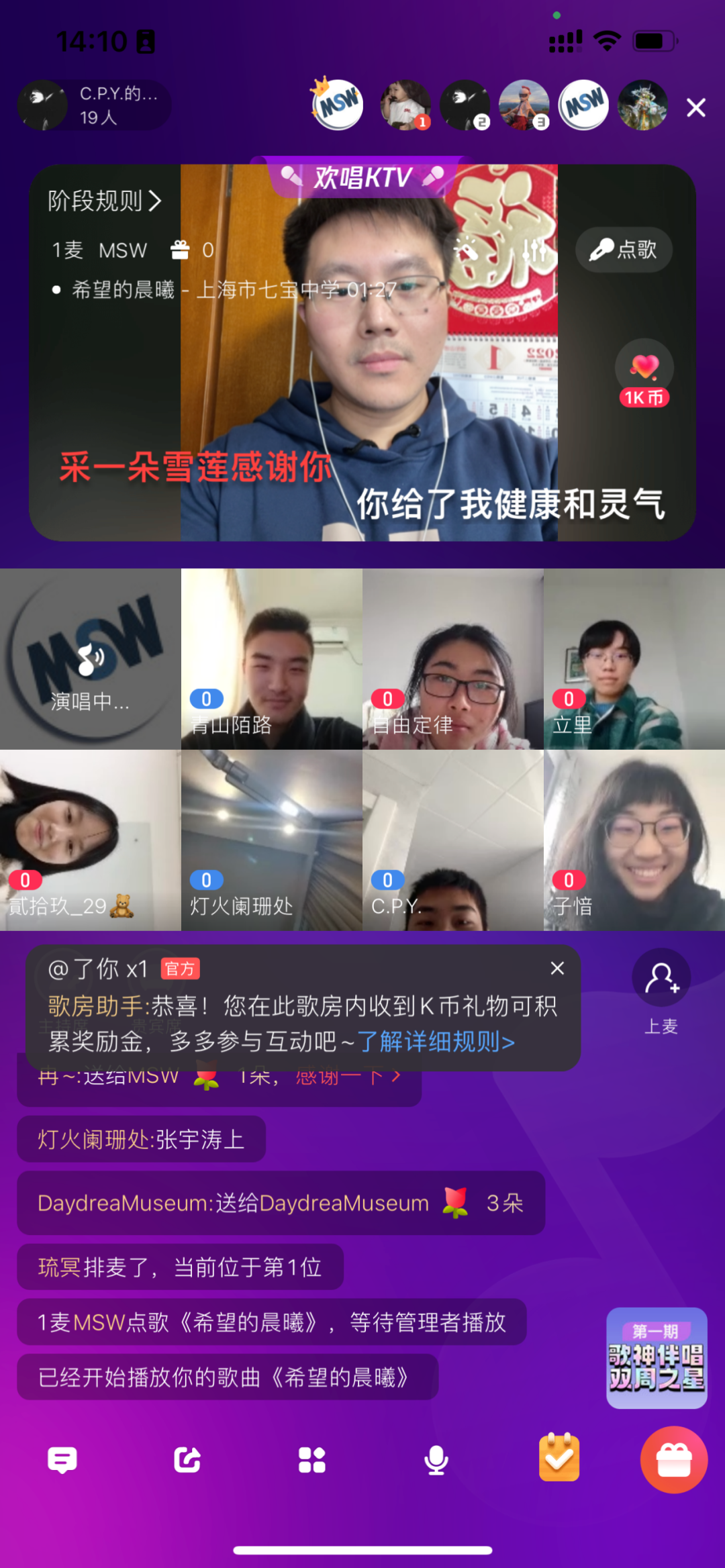
Task: Share this KTV room
Action: pos(187,1460)
